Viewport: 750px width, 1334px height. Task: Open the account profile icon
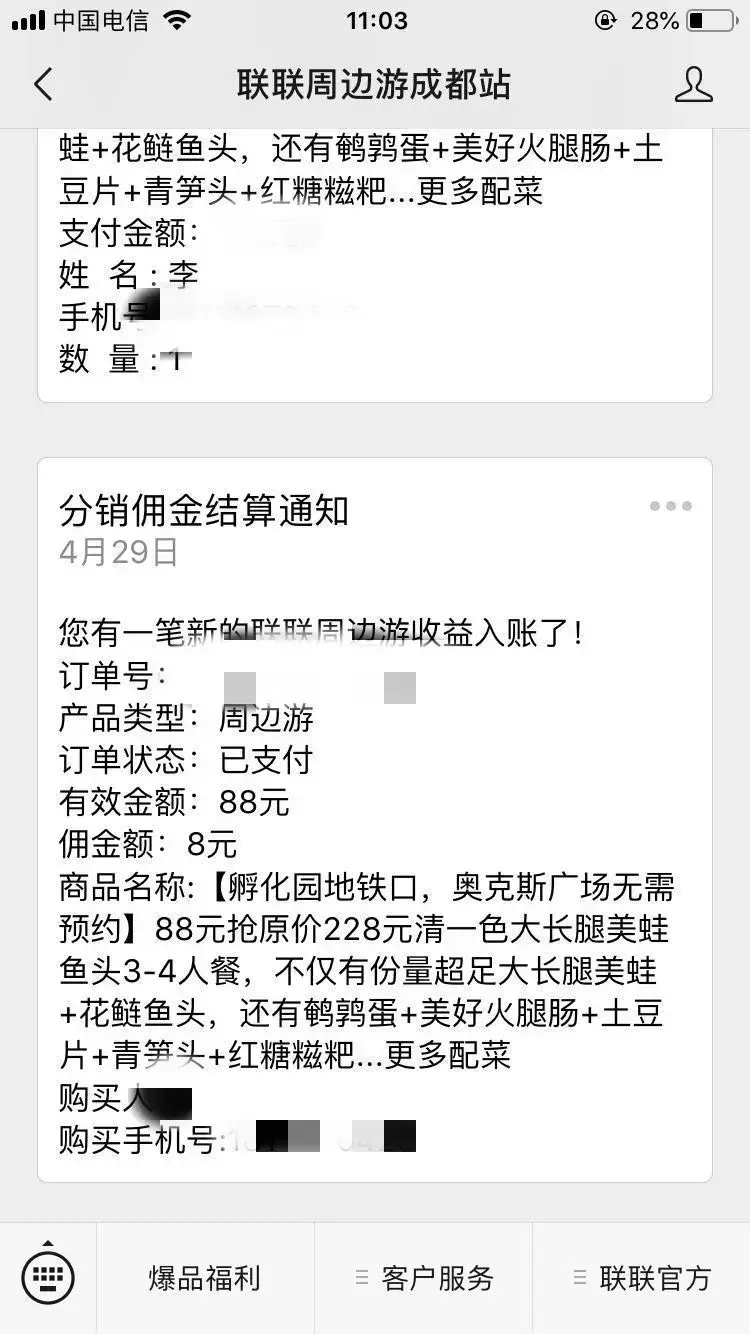tap(693, 85)
